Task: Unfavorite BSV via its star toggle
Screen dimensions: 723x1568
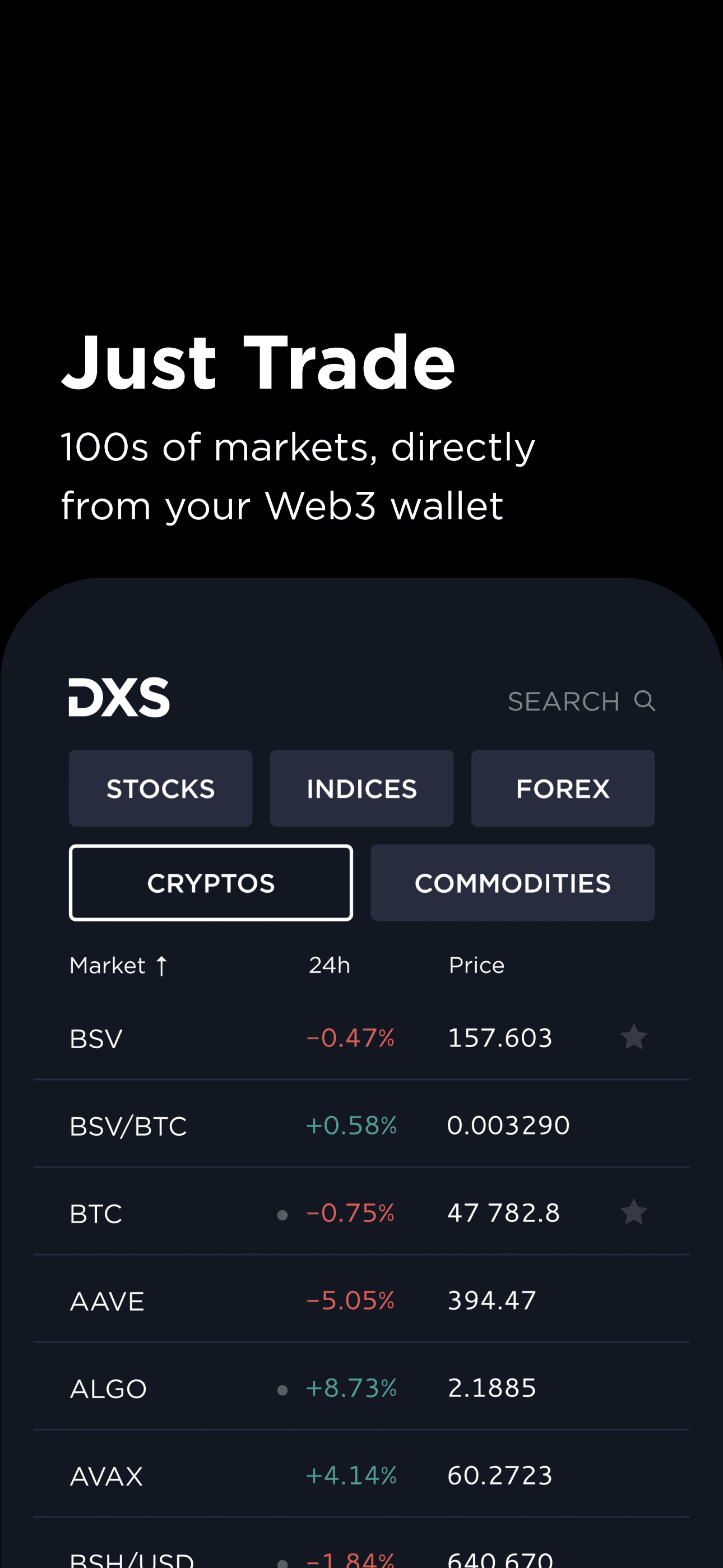Action: [x=633, y=1036]
